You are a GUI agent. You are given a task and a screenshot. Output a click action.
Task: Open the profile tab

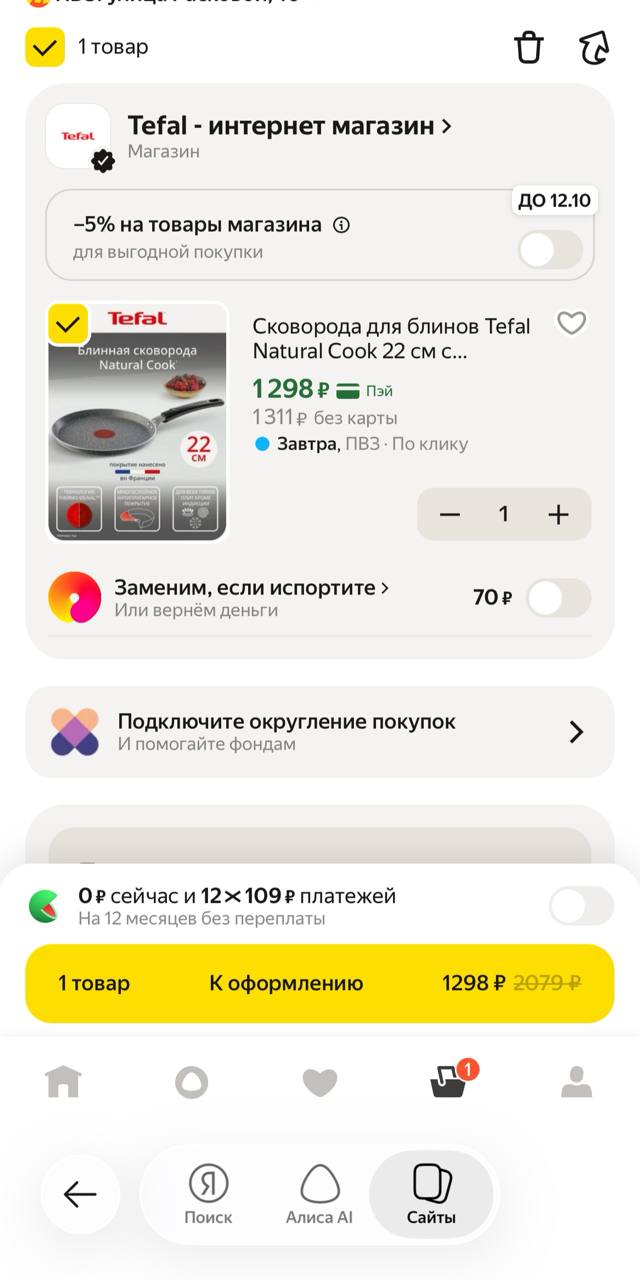(x=576, y=1082)
